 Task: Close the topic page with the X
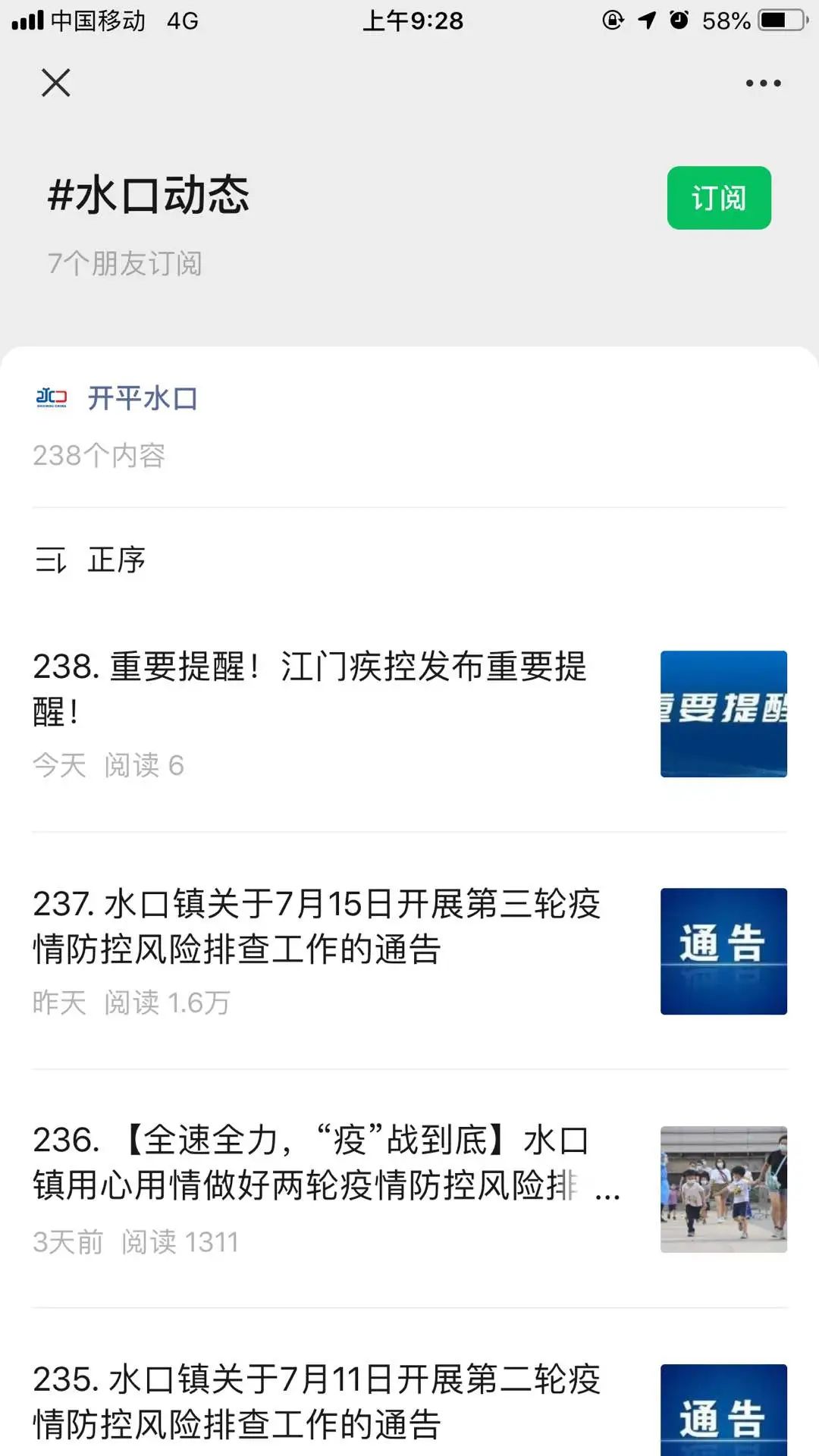pyautogui.click(x=55, y=83)
